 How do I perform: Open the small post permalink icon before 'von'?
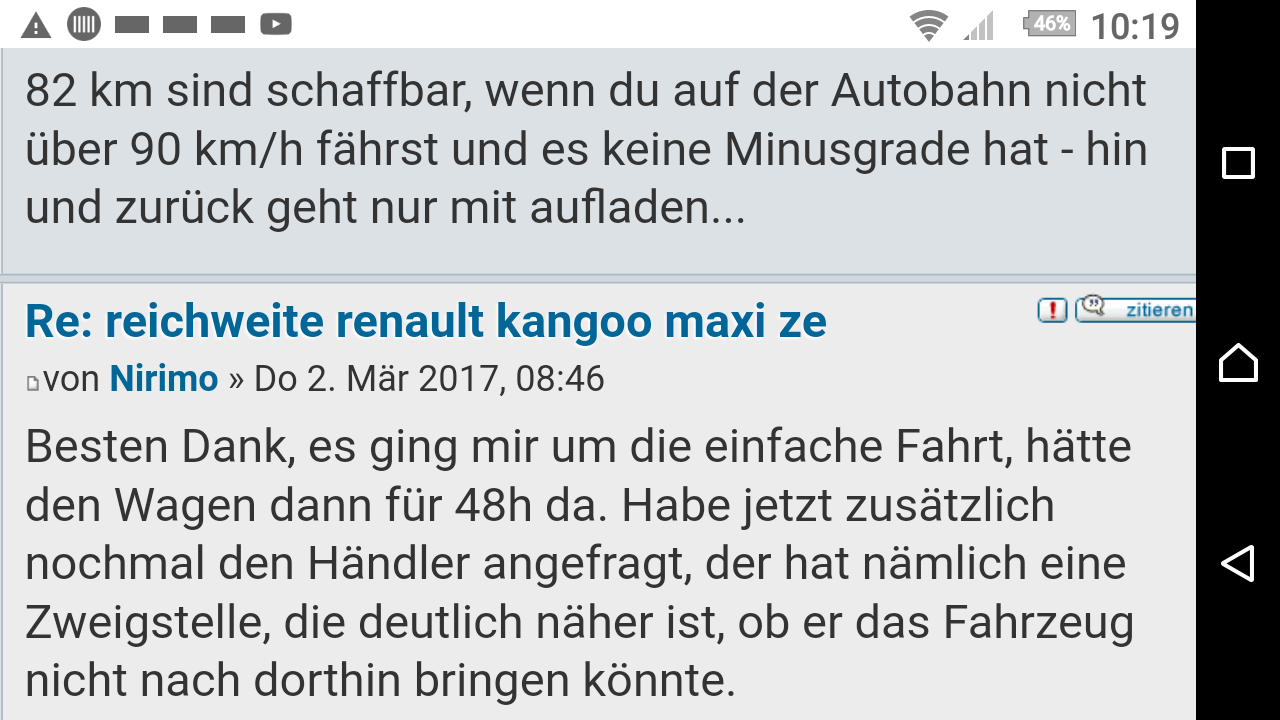pyautogui.click(x=32, y=383)
